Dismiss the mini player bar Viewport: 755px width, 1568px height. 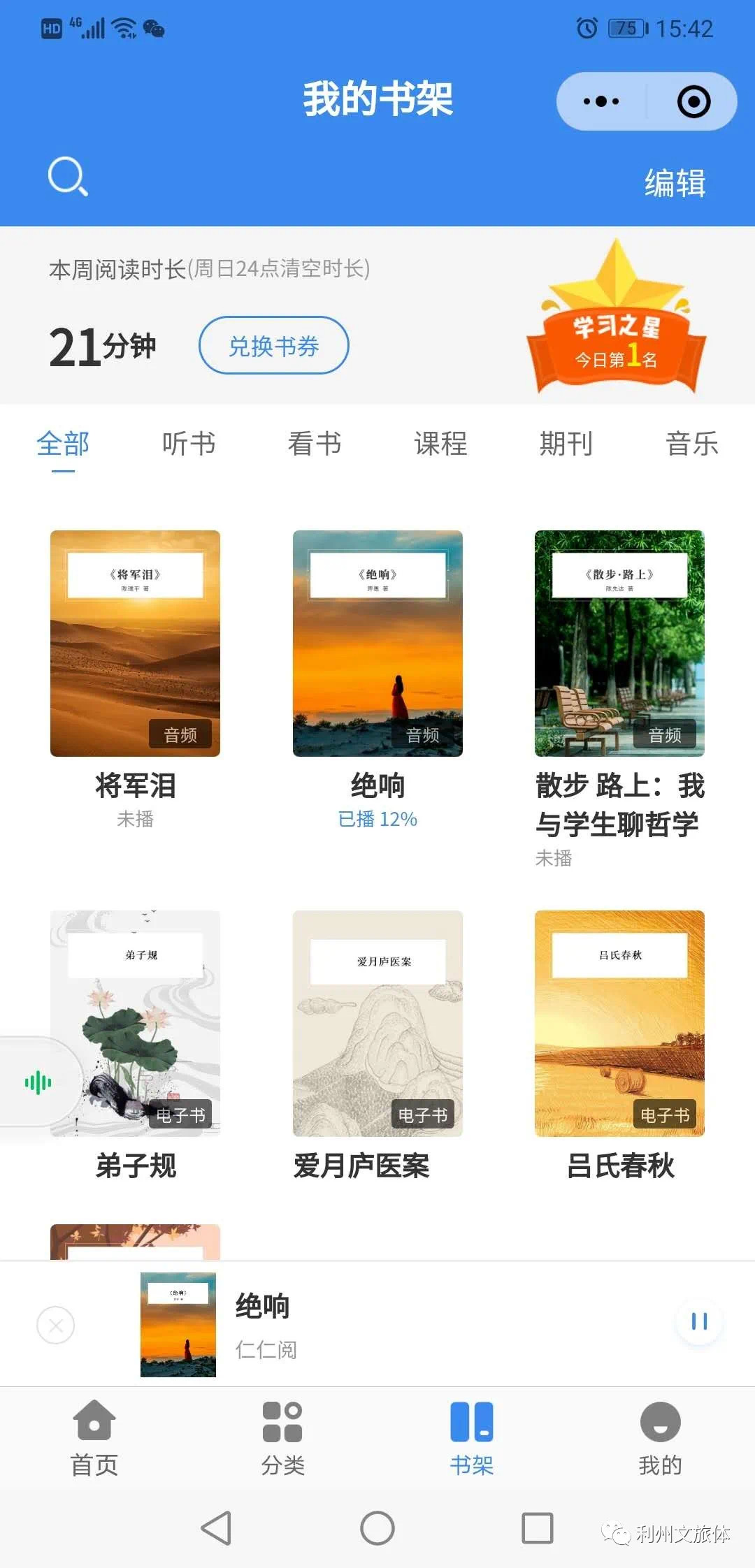pyautogui.click(x=56, y=1324)
